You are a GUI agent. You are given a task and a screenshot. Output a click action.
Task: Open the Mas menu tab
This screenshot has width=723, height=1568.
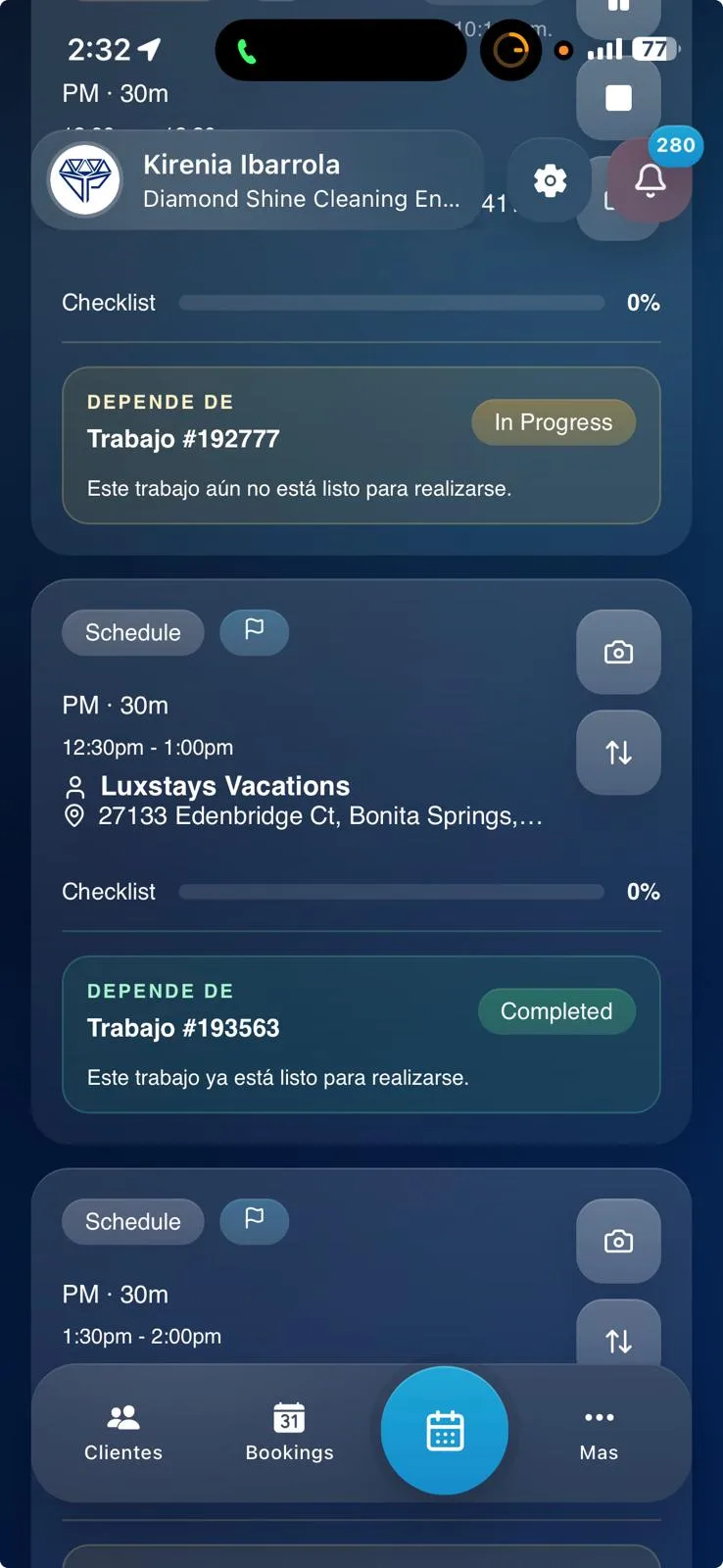[x=599, y=1433]
